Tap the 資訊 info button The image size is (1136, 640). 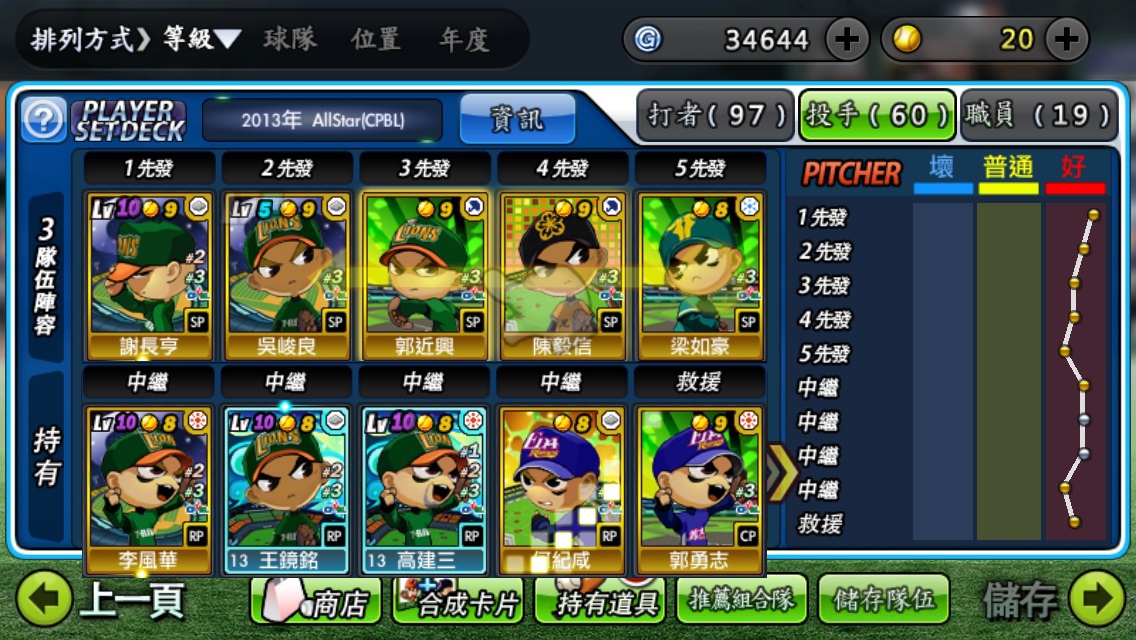point(517,120)
